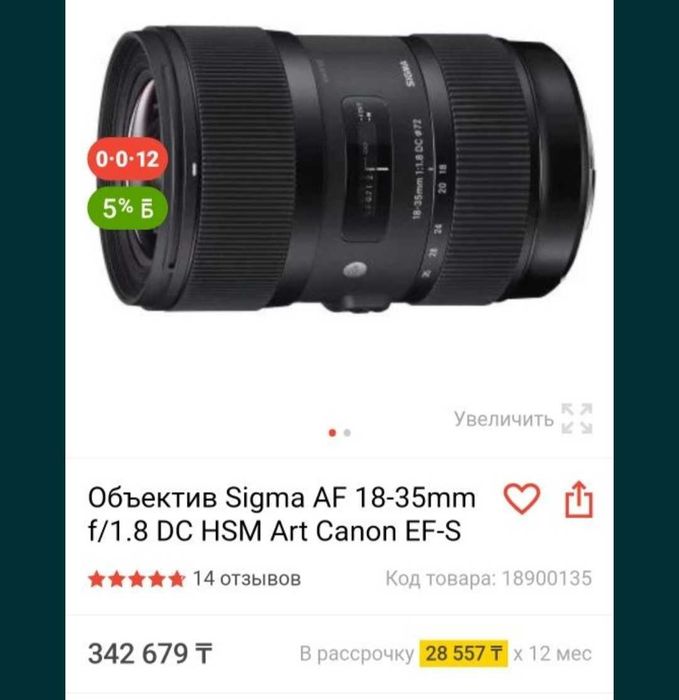
Task: Add the Sigma lens to favorites
Action: click(x=521, y=498)
